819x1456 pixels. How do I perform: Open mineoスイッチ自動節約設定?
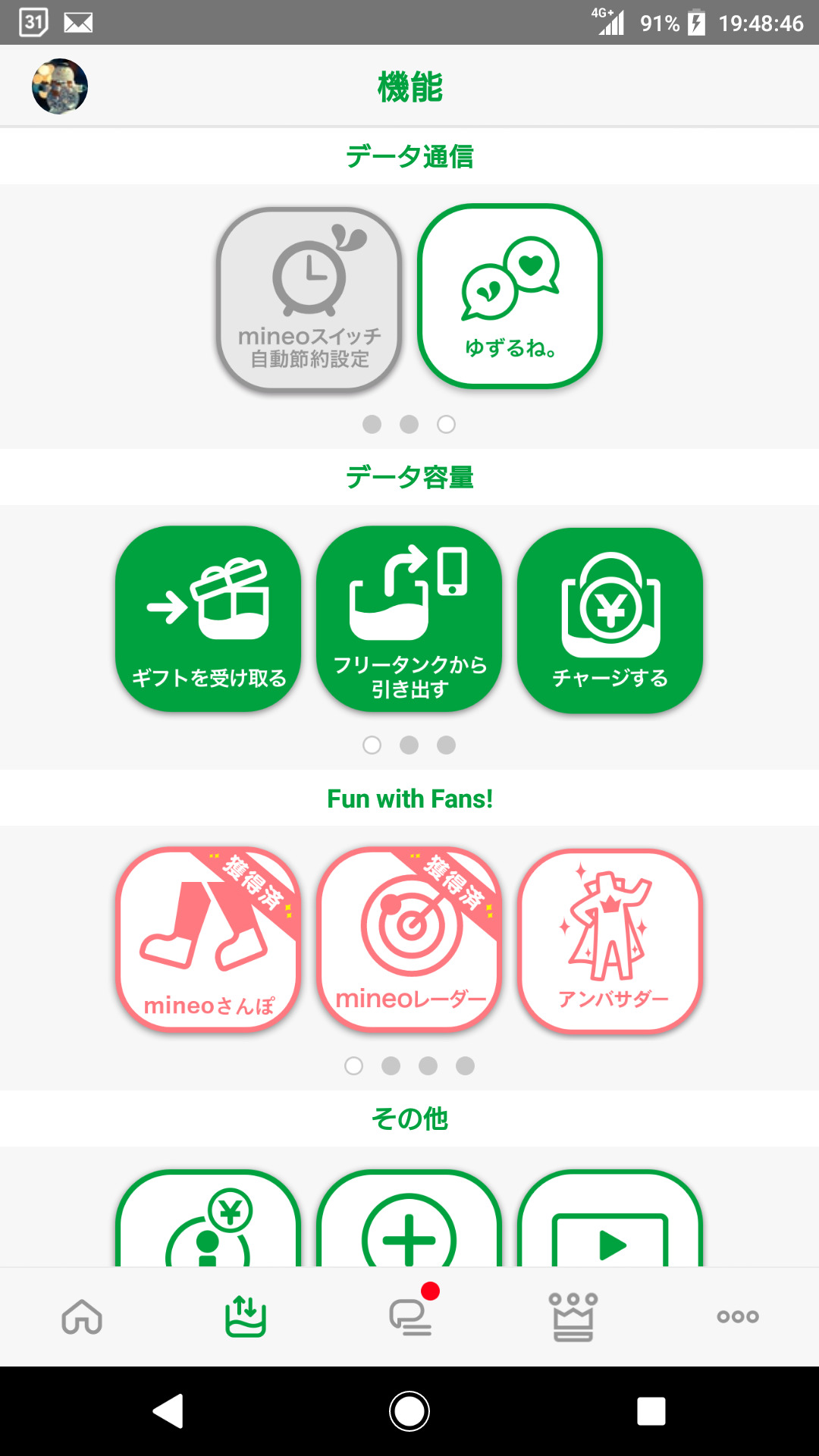tap(309, 300)
